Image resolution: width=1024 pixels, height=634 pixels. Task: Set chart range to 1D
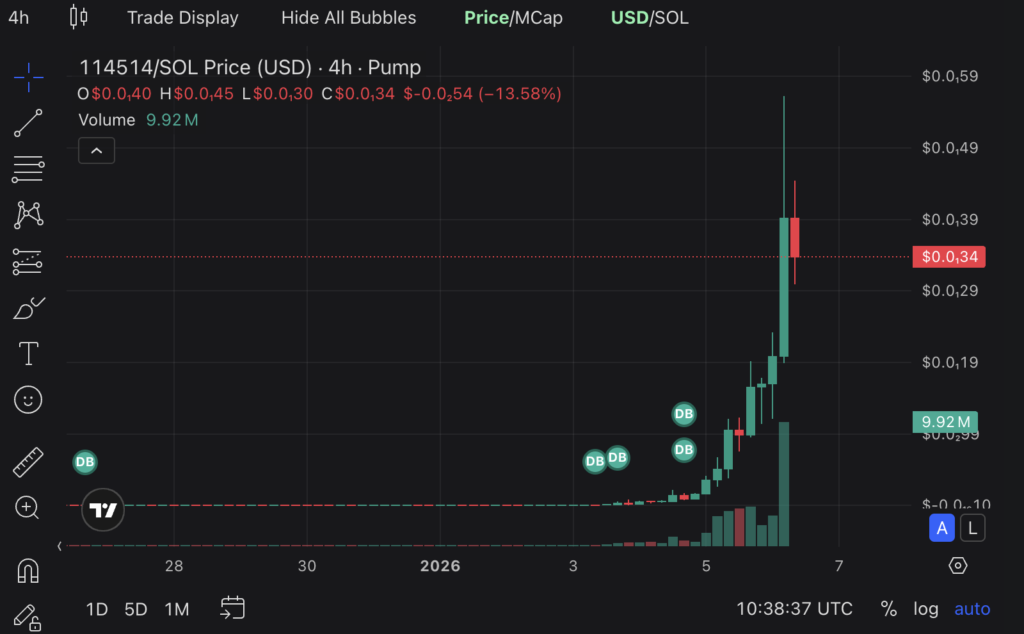(x=97, y=608)
